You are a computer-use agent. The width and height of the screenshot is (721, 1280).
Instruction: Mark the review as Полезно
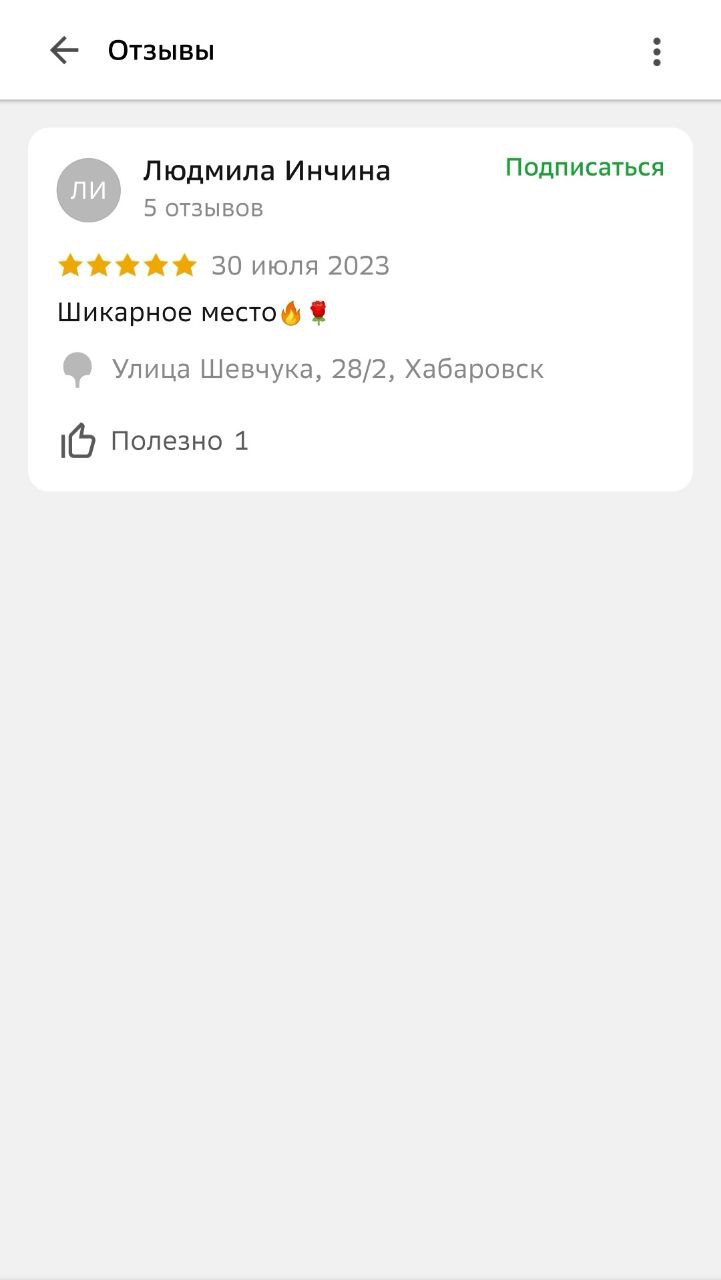coord(154,441)
